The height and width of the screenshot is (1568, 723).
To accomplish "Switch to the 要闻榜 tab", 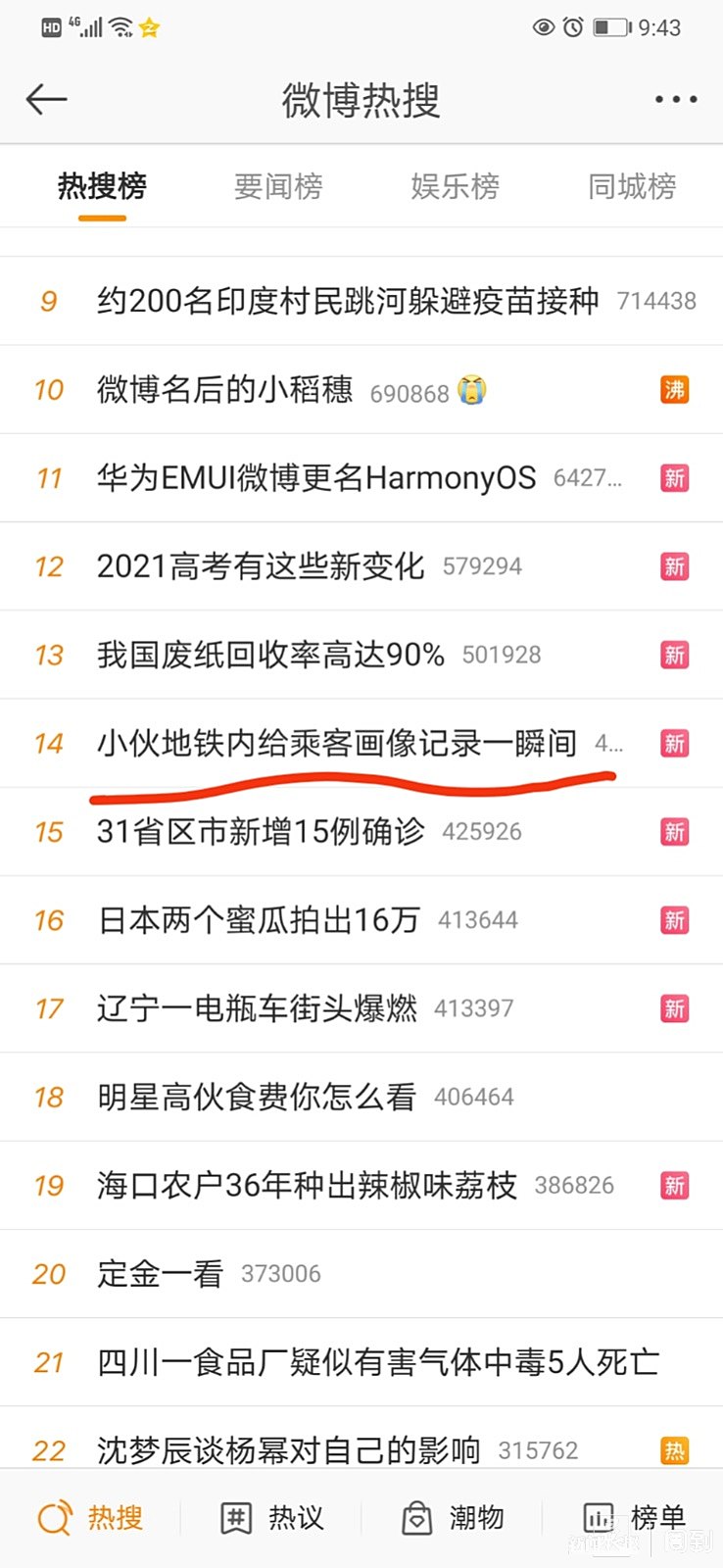I will click(278, 186).
